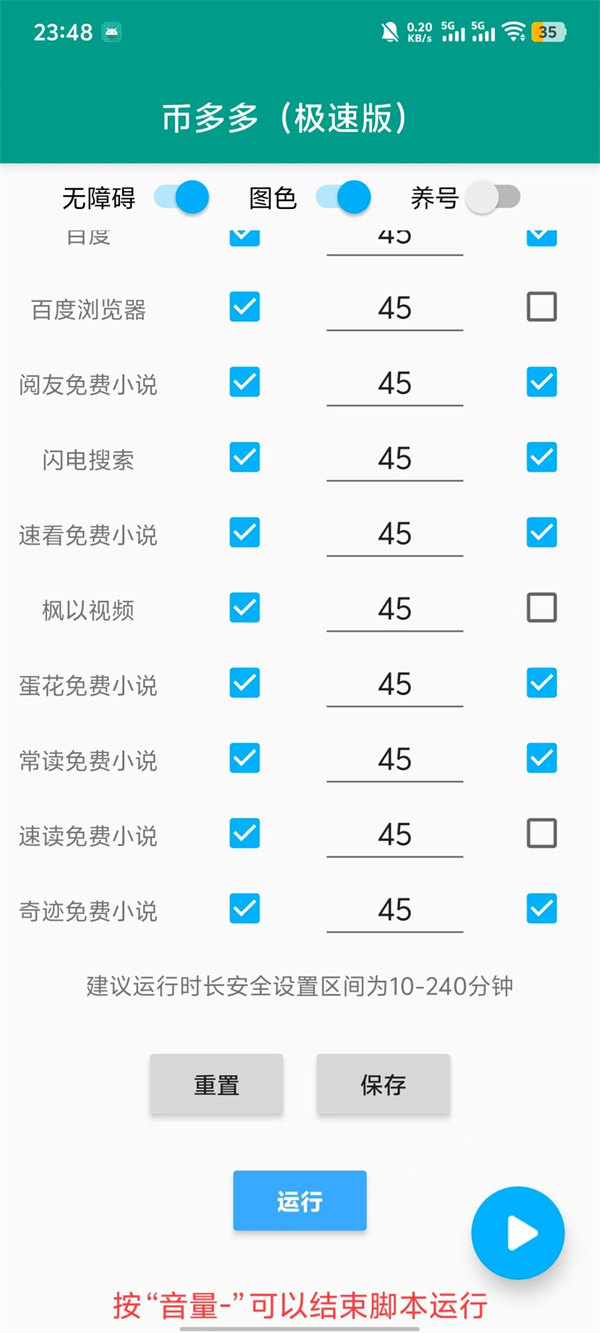600x1333 pixels.
Task: Change the minutes value for 蛋花免费小说
Action: (x=395, y=684)
